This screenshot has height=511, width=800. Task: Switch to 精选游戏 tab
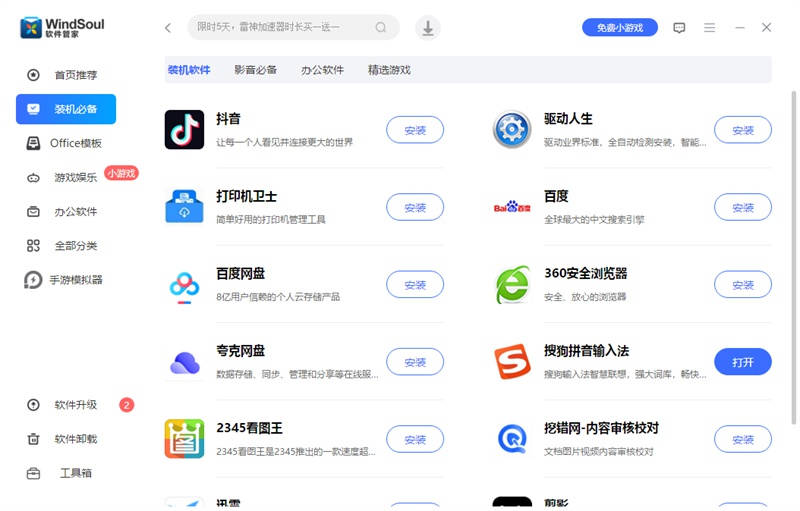pyautogui.click(x=389, y=70)
